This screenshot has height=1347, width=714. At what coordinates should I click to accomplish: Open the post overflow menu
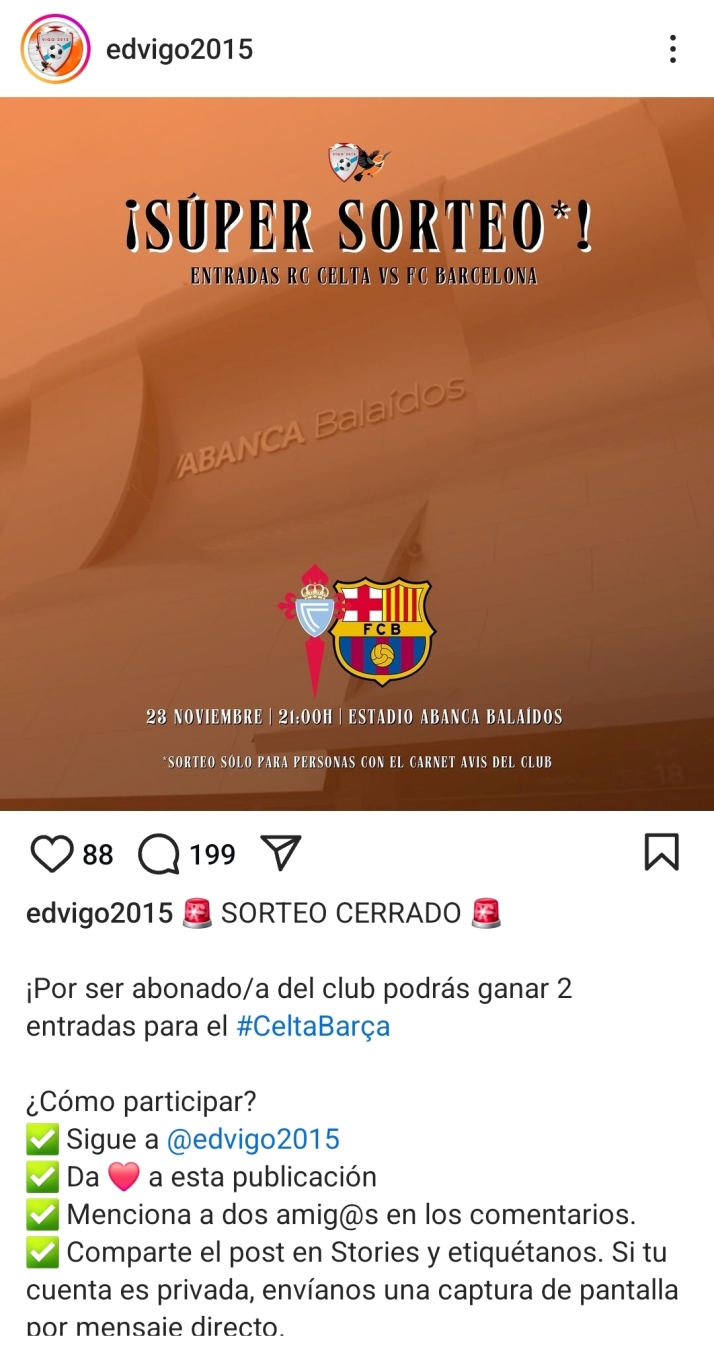673,49
